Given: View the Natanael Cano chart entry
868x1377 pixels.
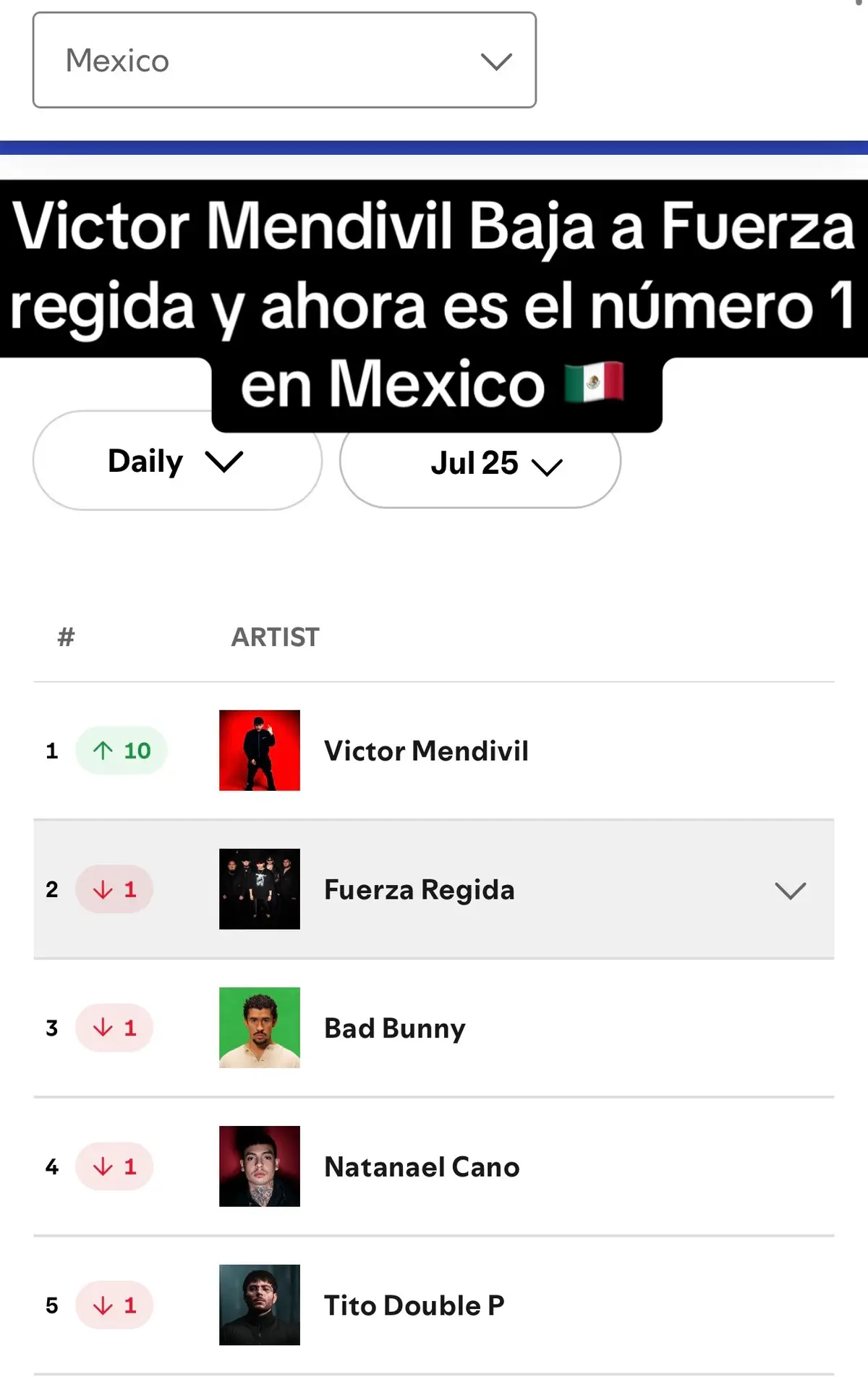Looking at the screenshot, I should point(422,1167).
